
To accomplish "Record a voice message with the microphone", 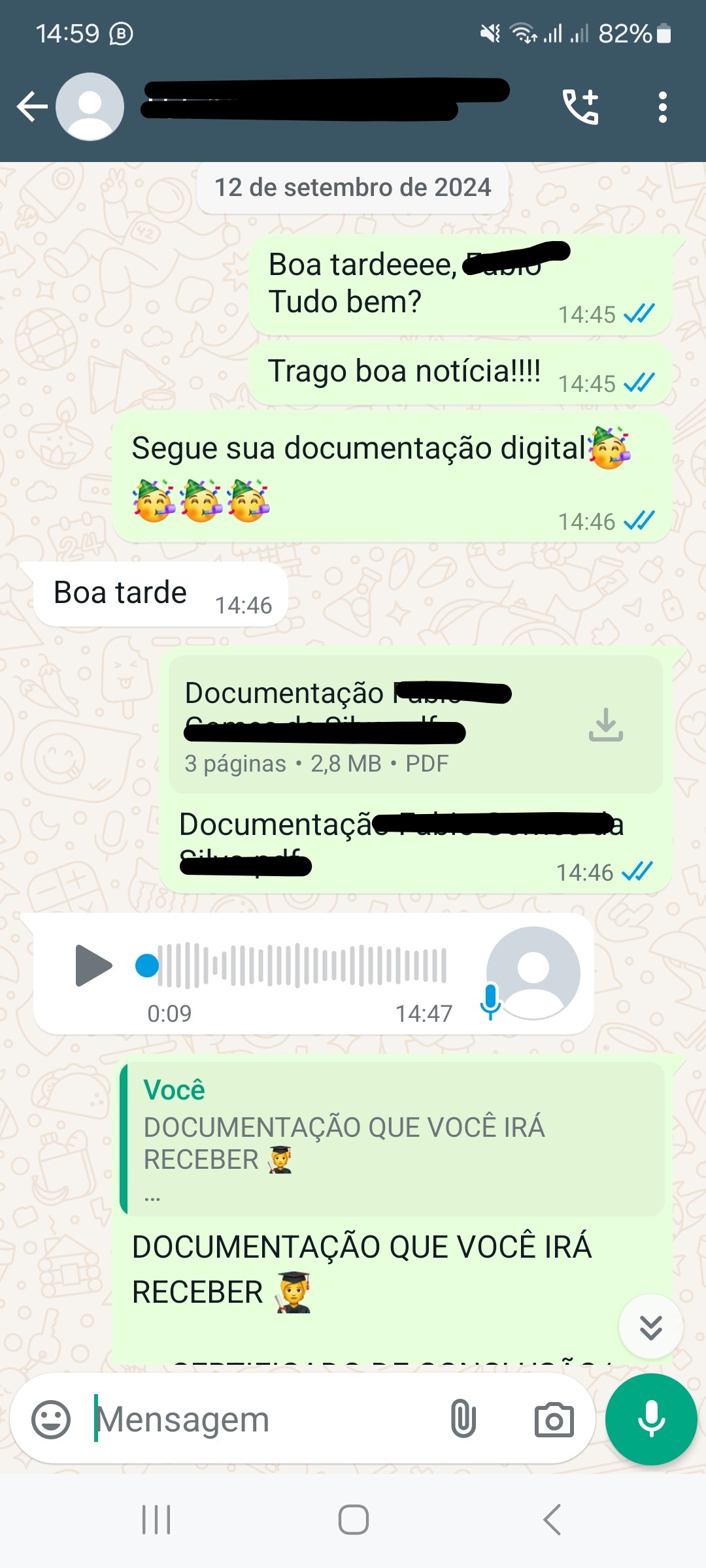I will click(x=651, y=1420).
